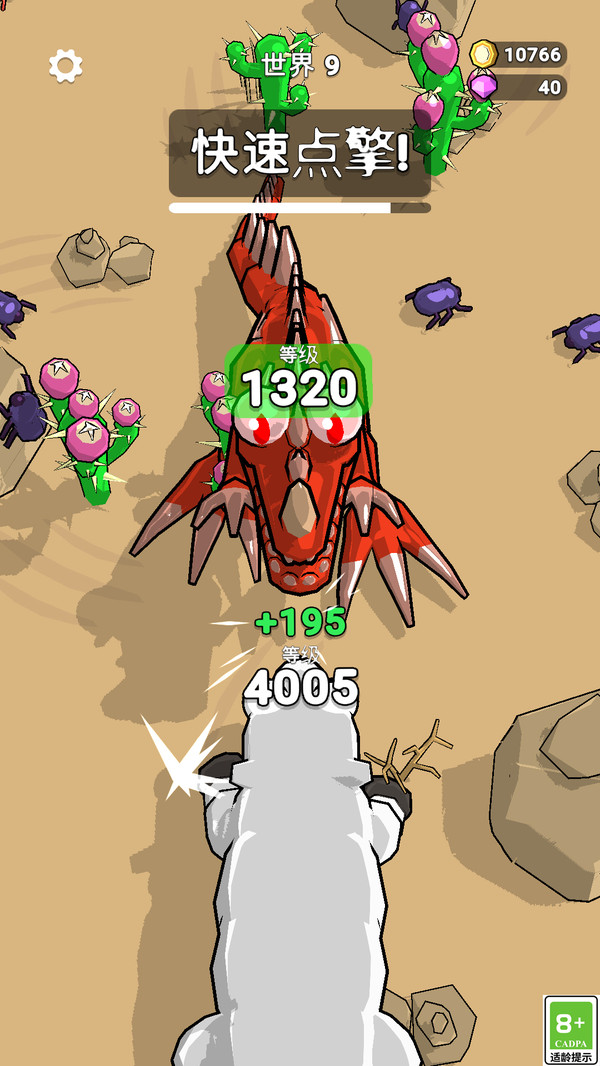
Task: Tap the gold coin balance 10766
Action: pyautogui.click(x=520, y=55)
